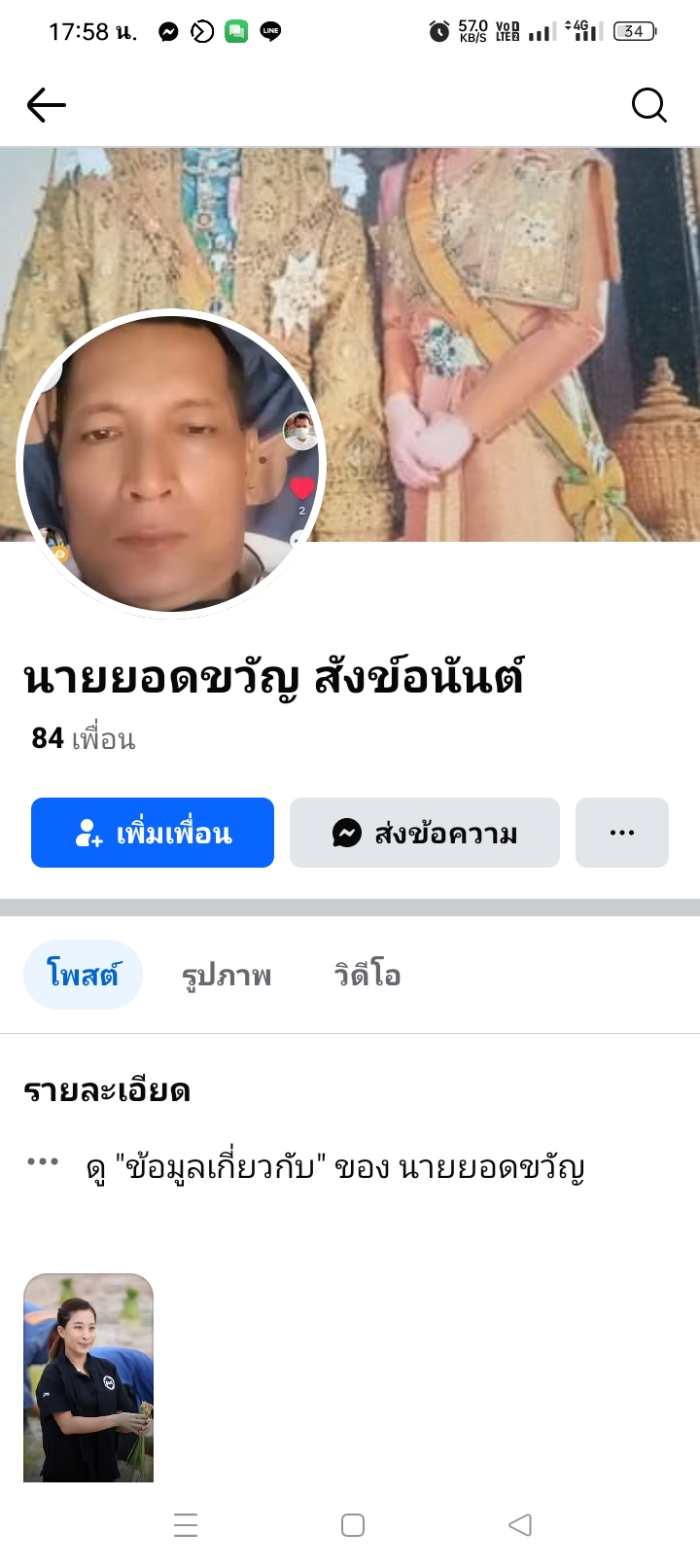The image size is (700, 1568).
Task: Switch to the โพสต์ tab
Action: [83, 975]
